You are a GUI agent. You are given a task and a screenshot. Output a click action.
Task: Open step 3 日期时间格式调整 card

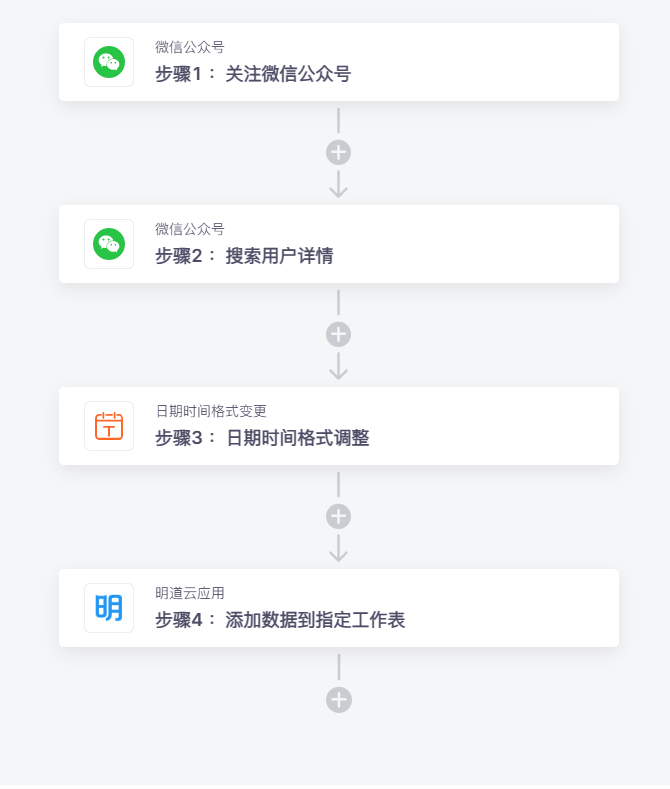[x=338, y=426]
